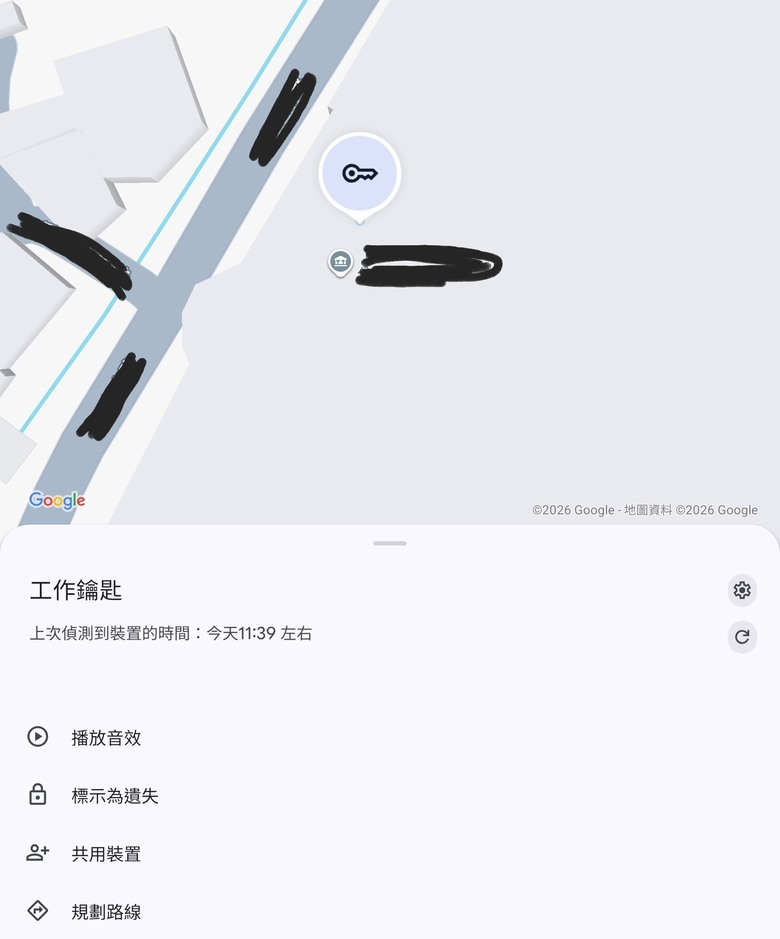Select 播放音效 to ring the tracker
The width and height of the screenshot is (780, 939).
(x=106, y=738)
